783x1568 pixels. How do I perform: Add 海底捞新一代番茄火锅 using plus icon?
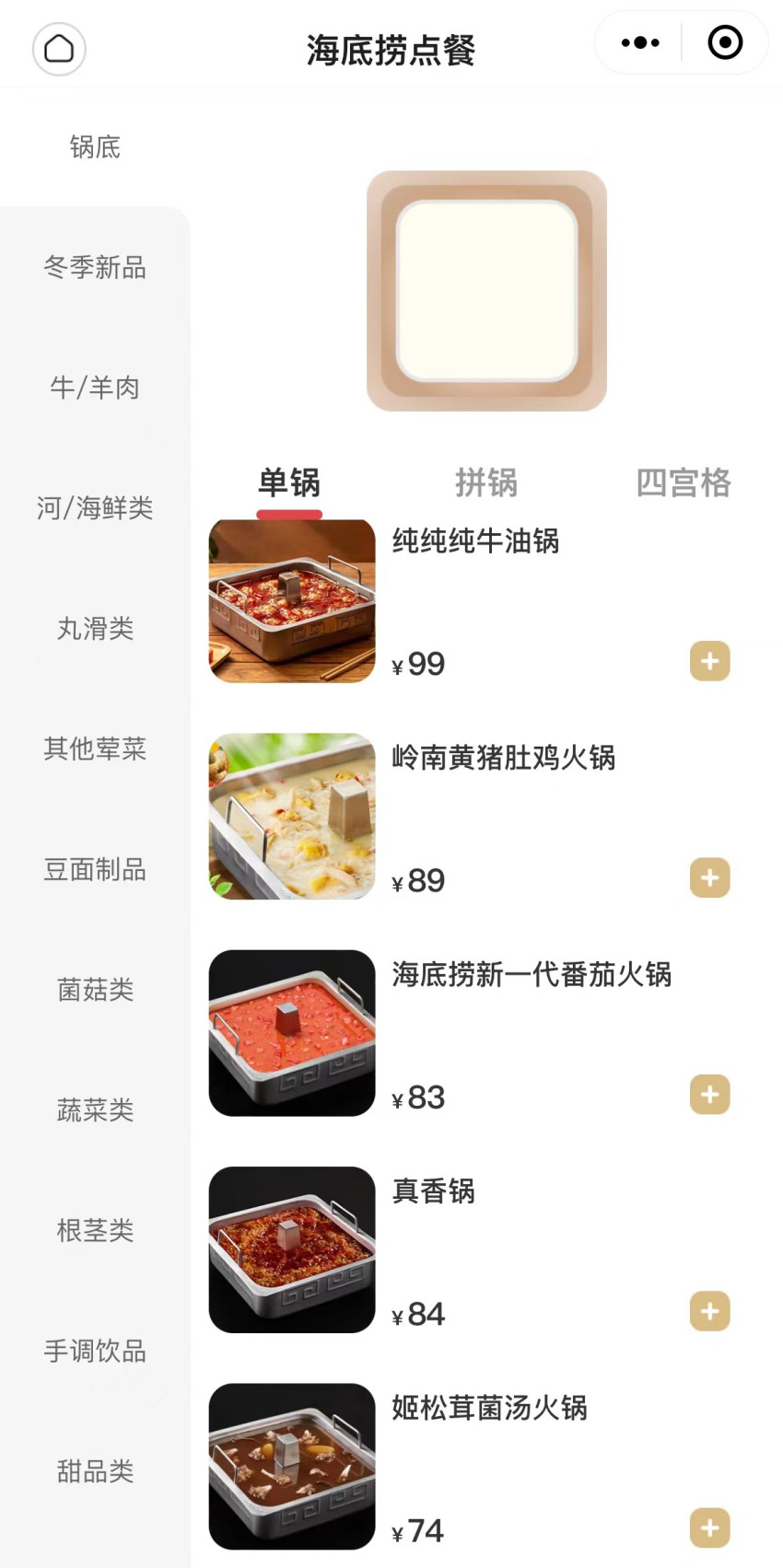pyautogui.click(x=709, y=1095)
